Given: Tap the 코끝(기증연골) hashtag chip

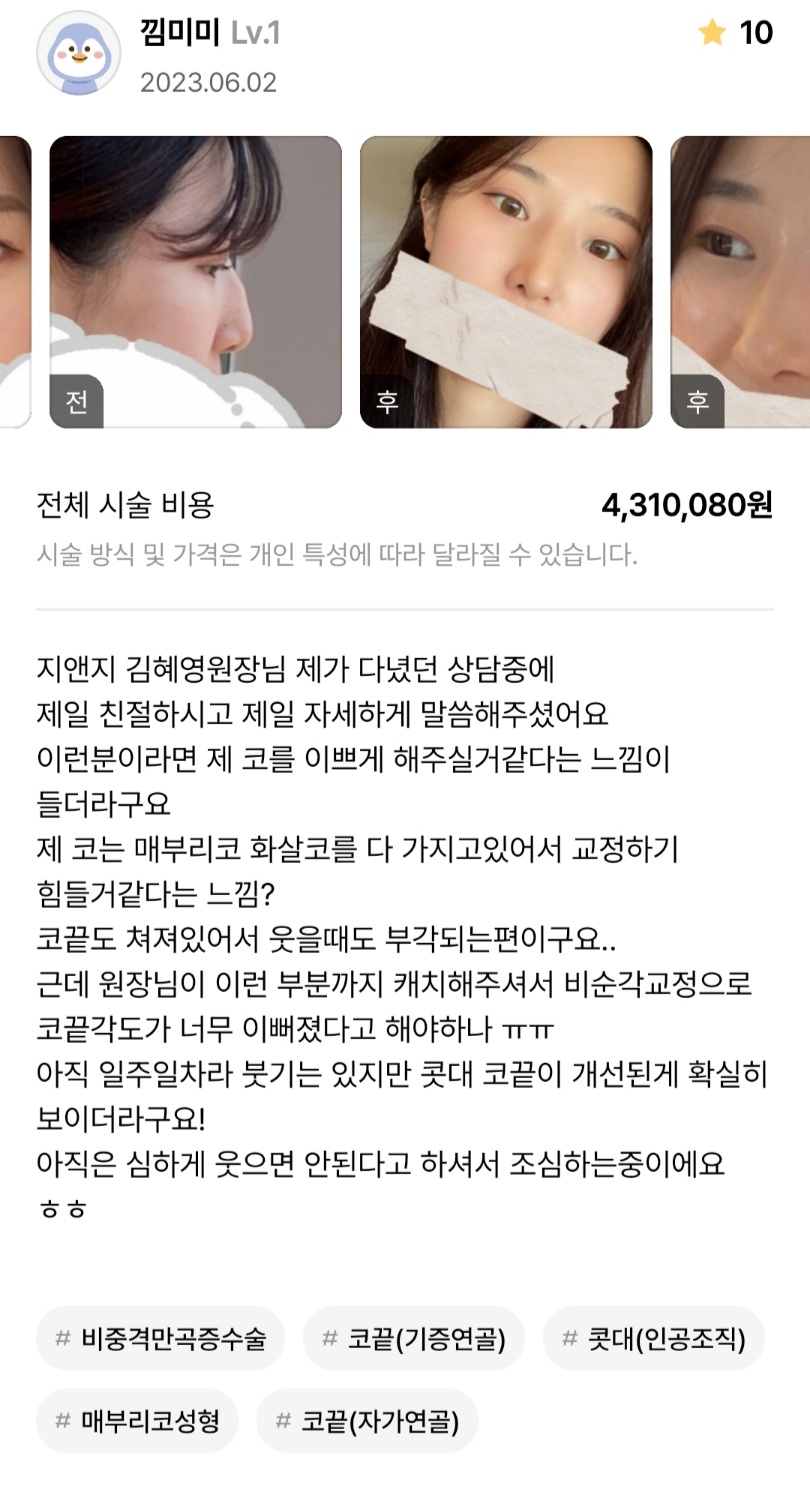Looking at the screenshot, I should point(414,1338).
